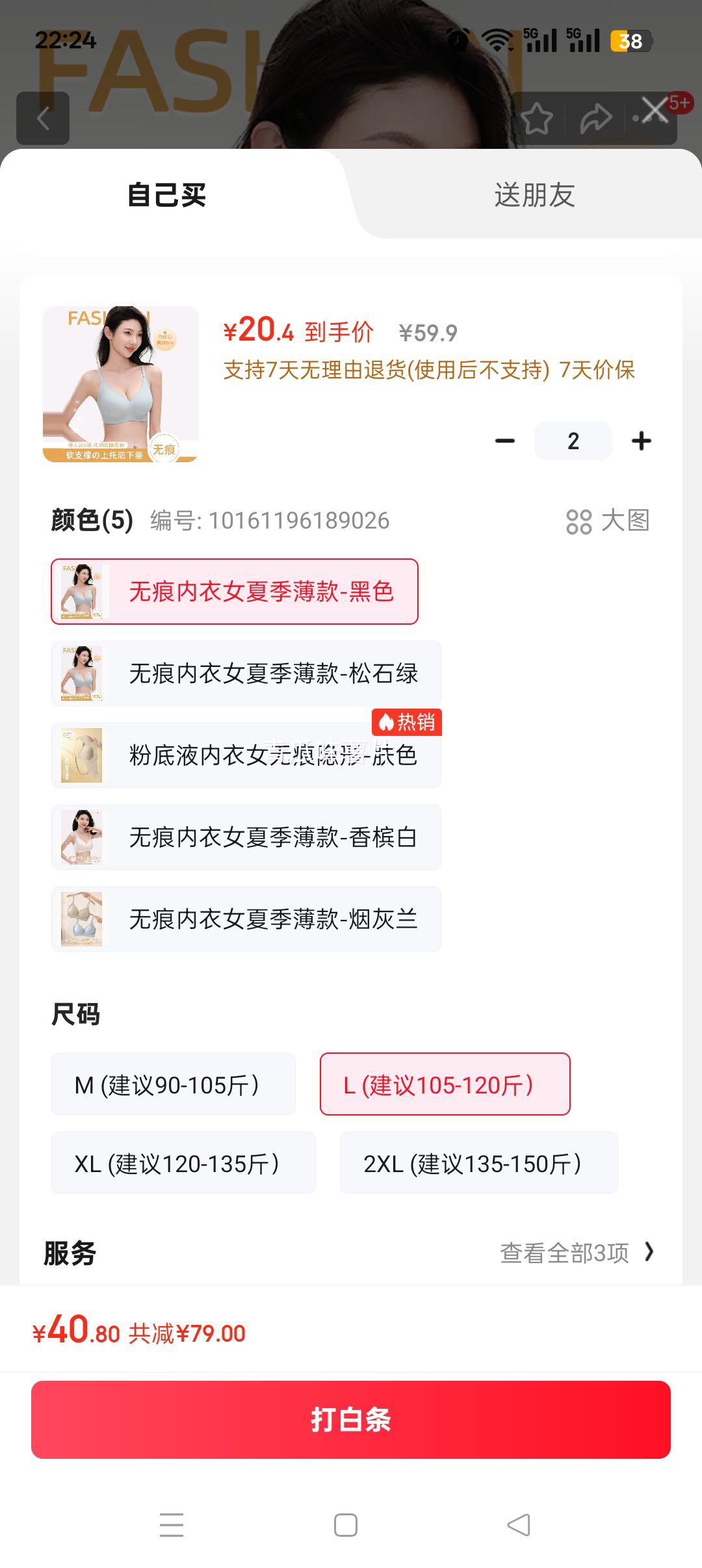Increase quantity with the plus button

[x=641, y=441]
